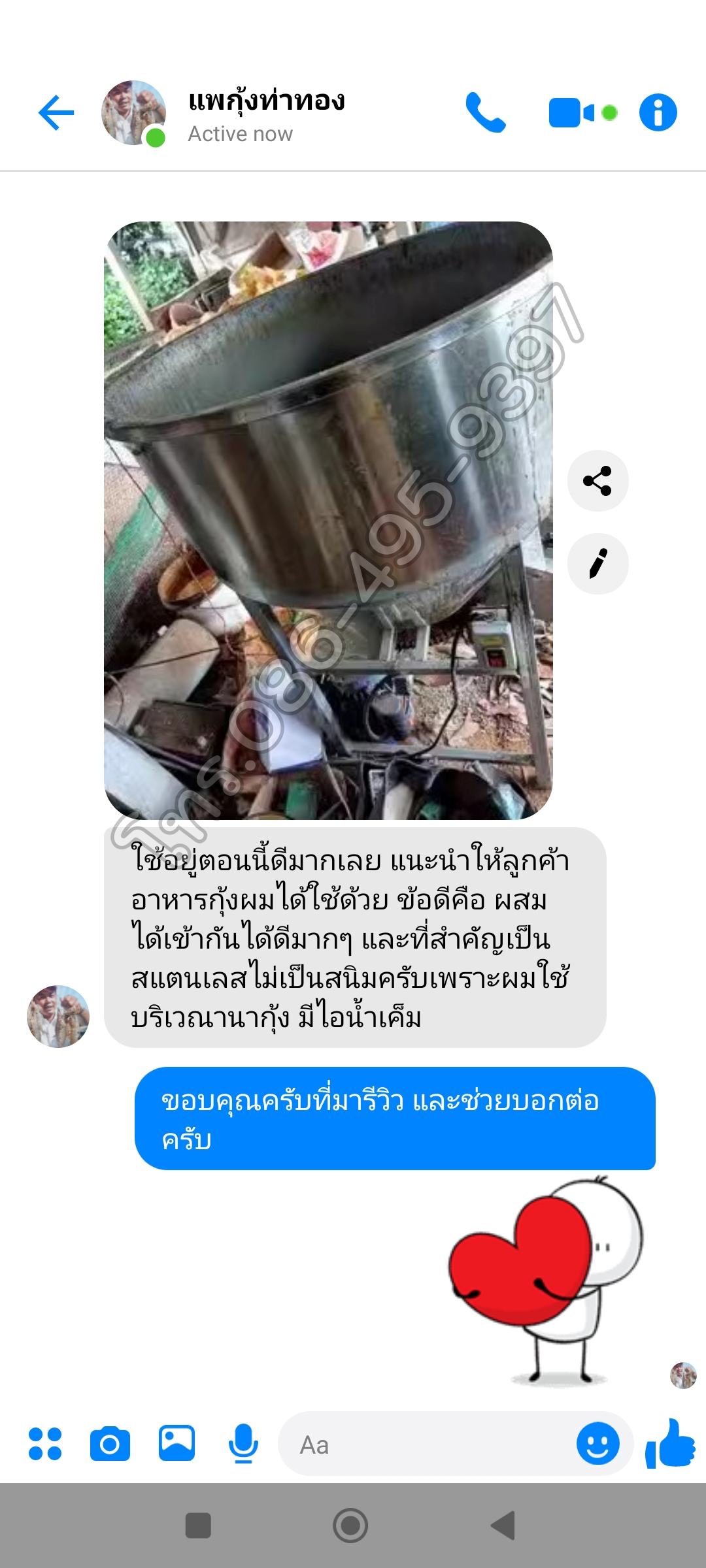Open the emoji picker
This screenshot has width=706, height=1568.
pos(597,1443)
